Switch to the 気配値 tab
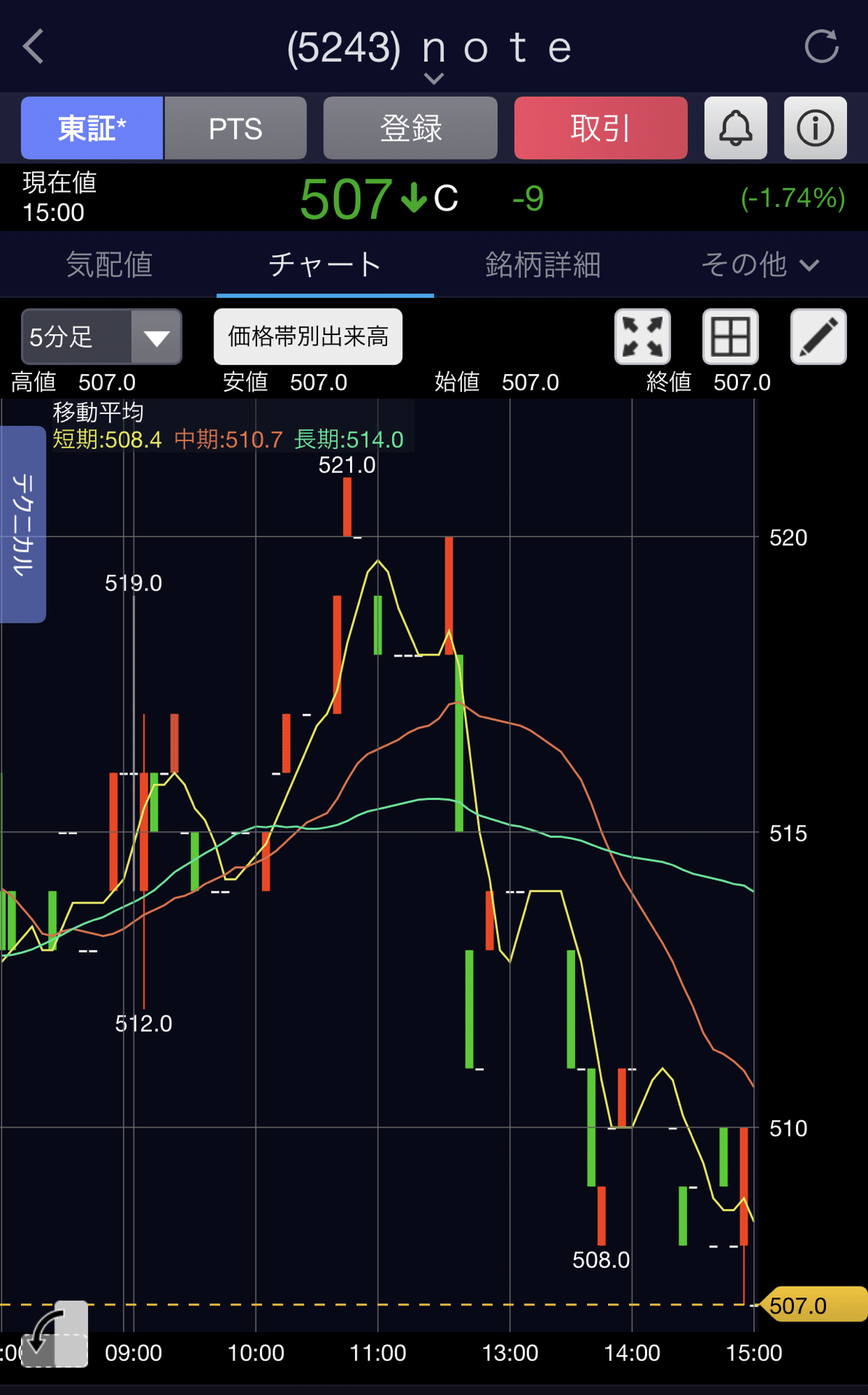868x1395 pixels. 108,266
